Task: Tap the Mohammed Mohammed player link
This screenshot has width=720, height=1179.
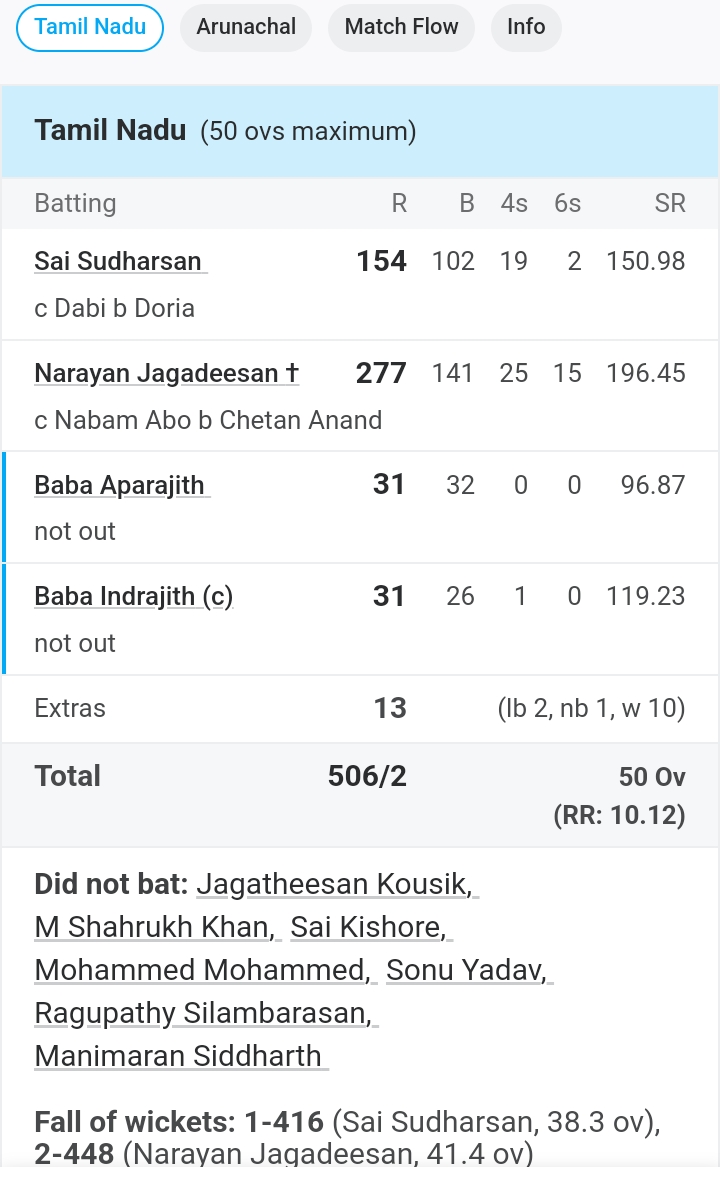Action: (206, 970)
